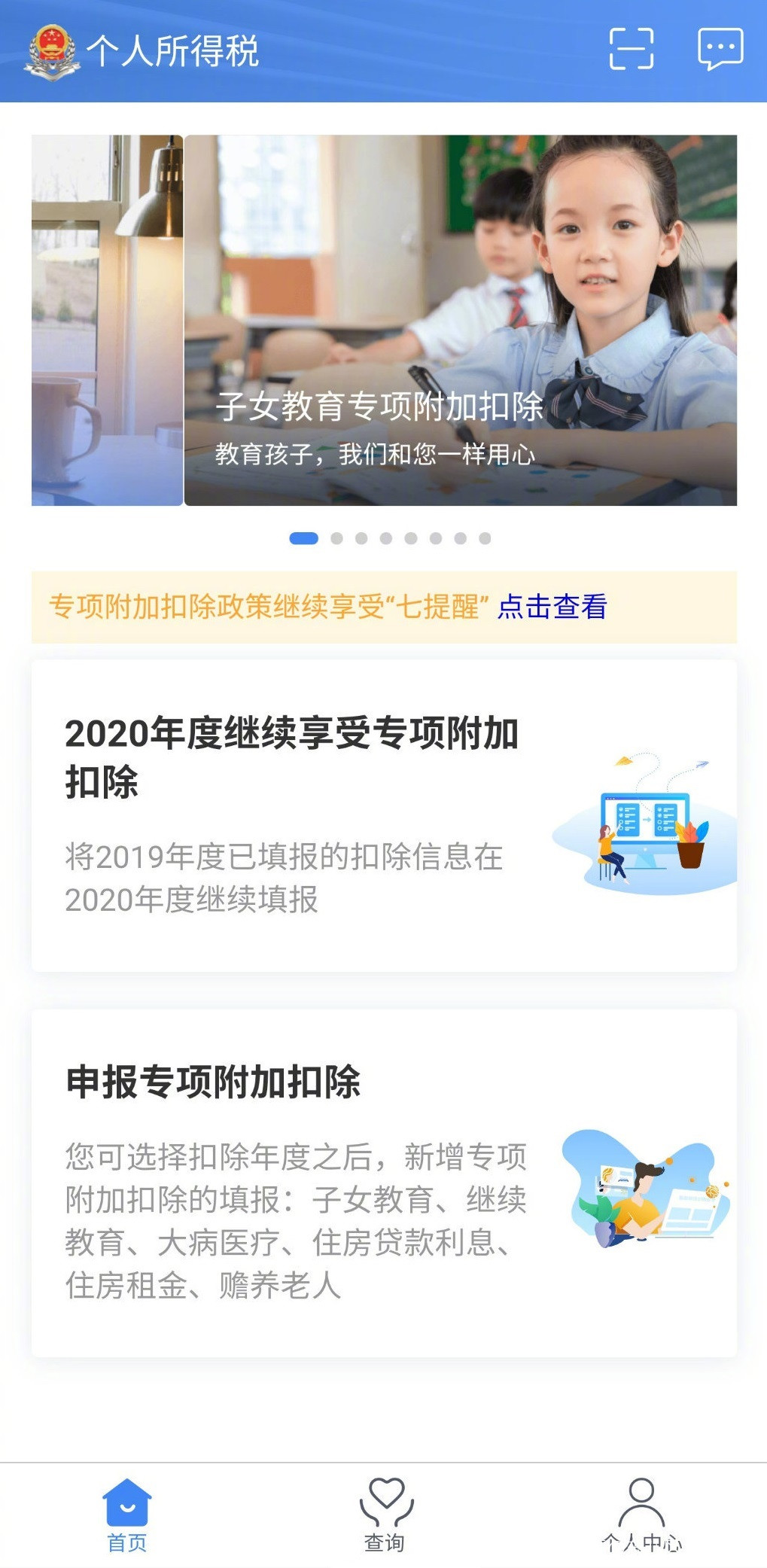This screenshot has width=767, height=1568.
Task: Open the scan QR code icon
Action: click(631, 49)
